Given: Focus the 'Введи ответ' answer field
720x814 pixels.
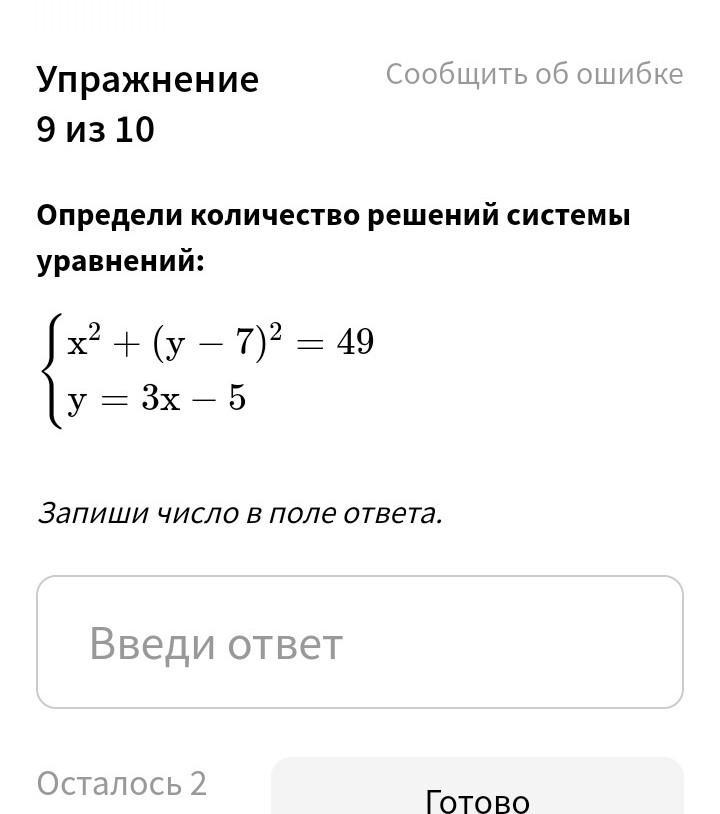Looking at the screenshot, I should tap(360, 642).
